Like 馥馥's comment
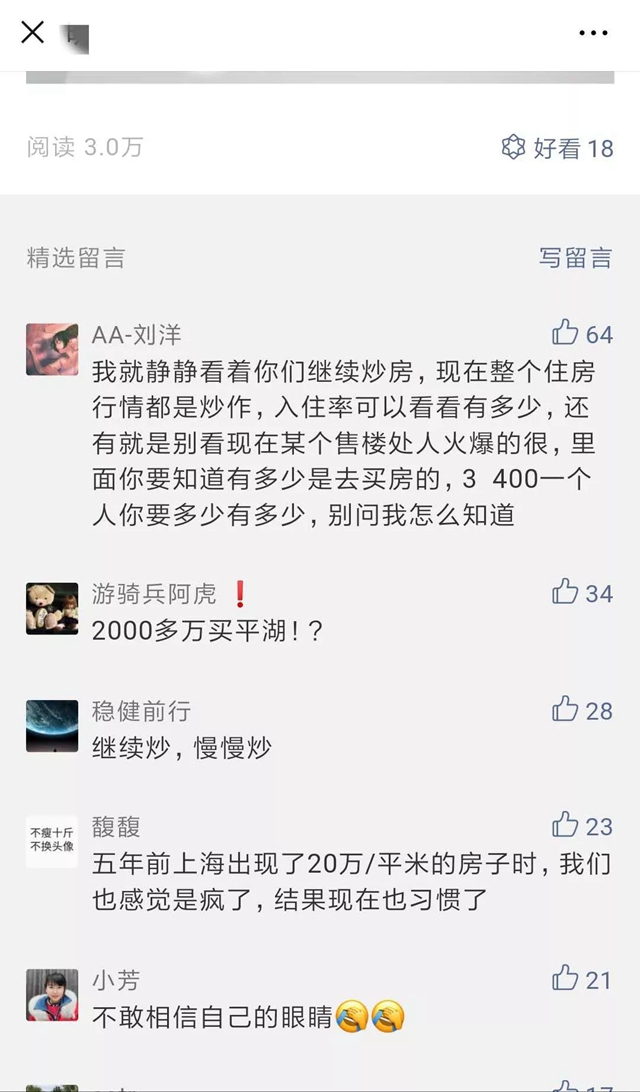 tap(566, 826)
